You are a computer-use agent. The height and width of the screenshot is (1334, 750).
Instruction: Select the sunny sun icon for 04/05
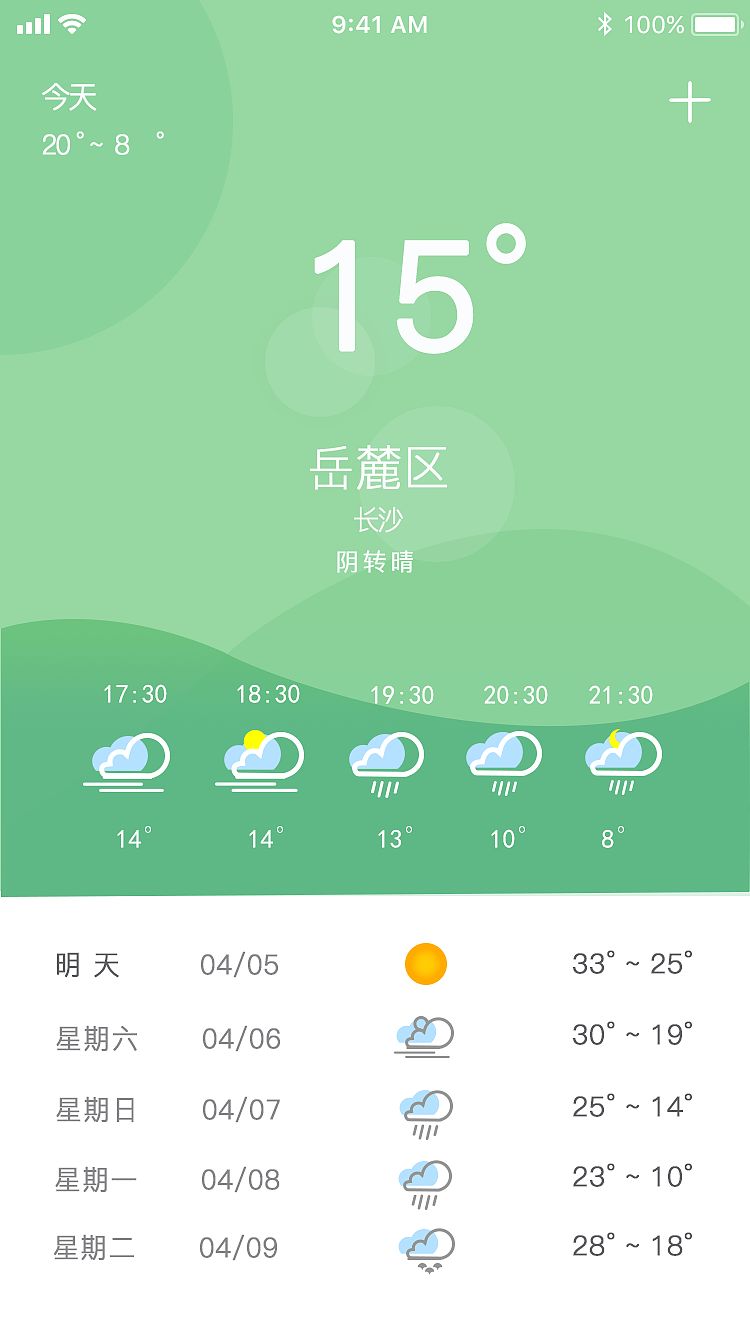tap(427, 962)
